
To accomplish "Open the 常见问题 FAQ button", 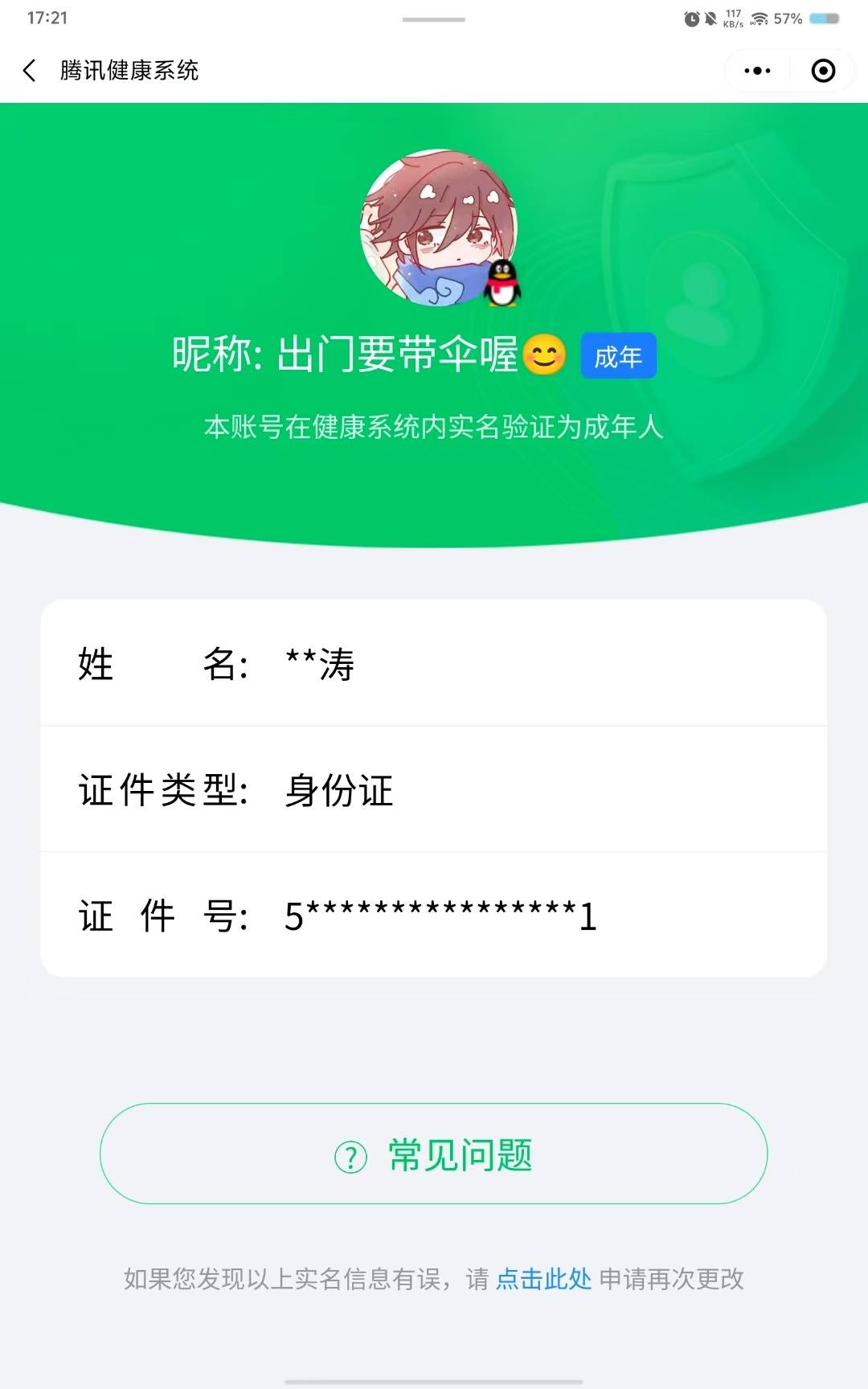I will coord(434,1157).
